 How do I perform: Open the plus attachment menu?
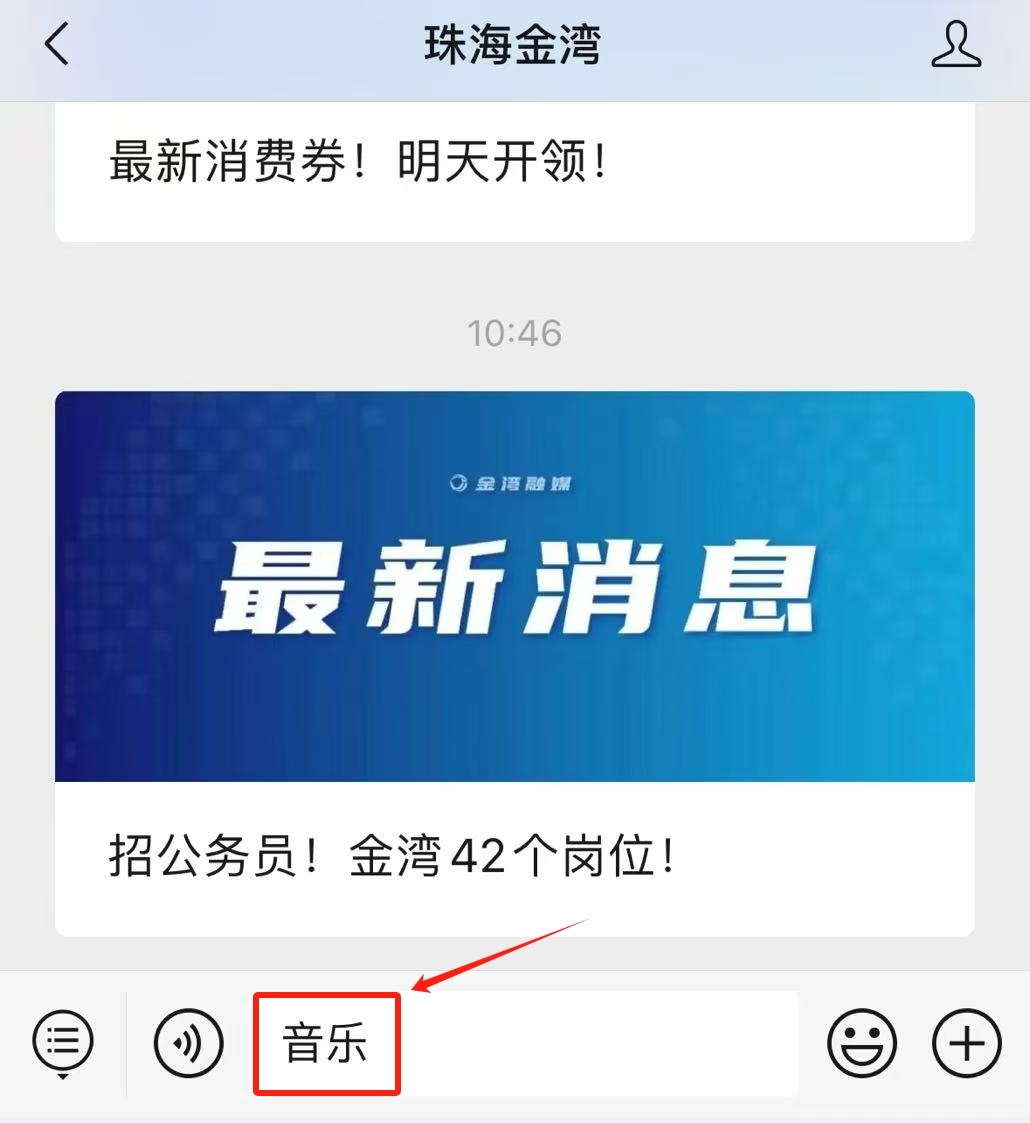click(x=966, y=1043)
